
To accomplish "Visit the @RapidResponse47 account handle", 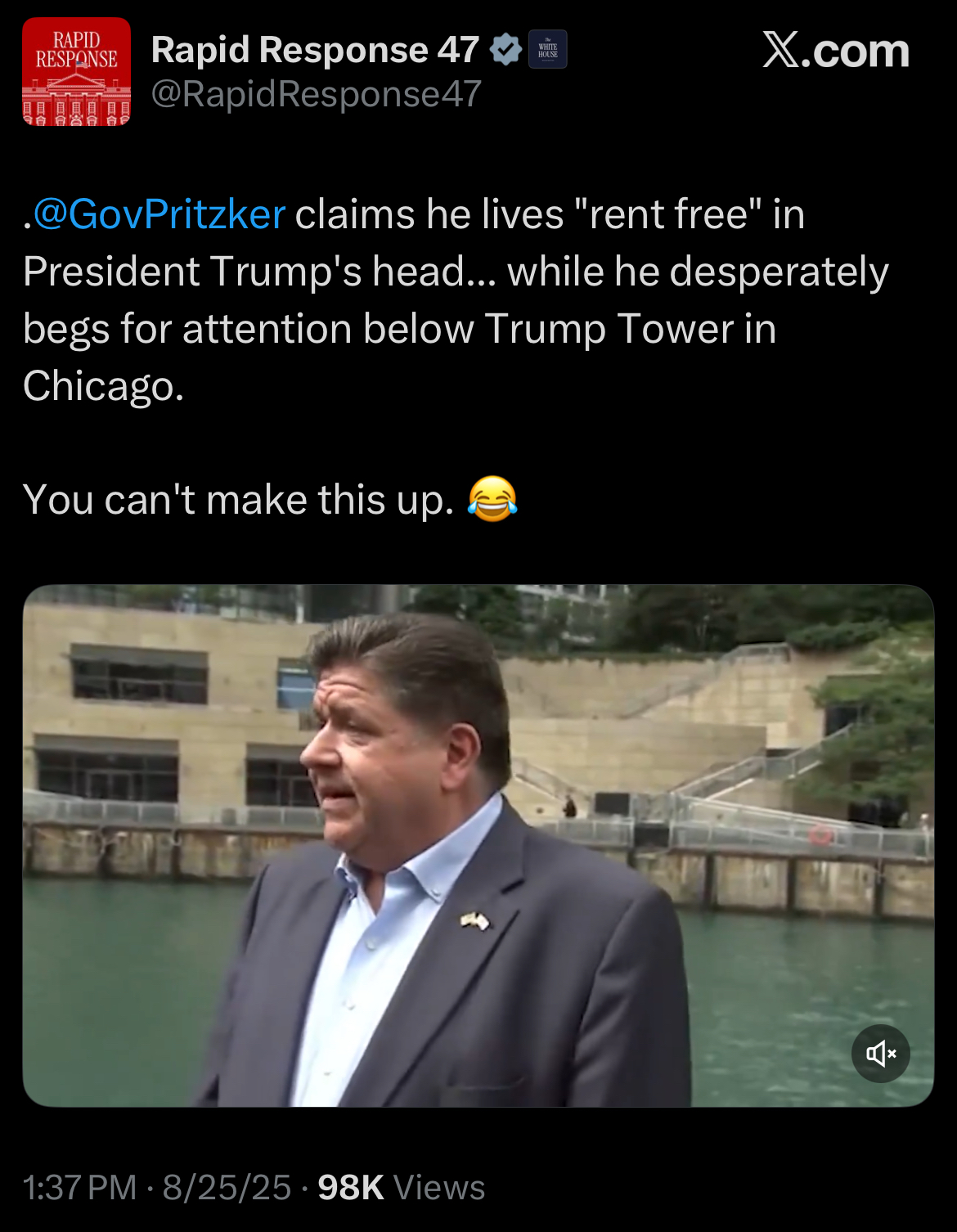I will (317, 95).
